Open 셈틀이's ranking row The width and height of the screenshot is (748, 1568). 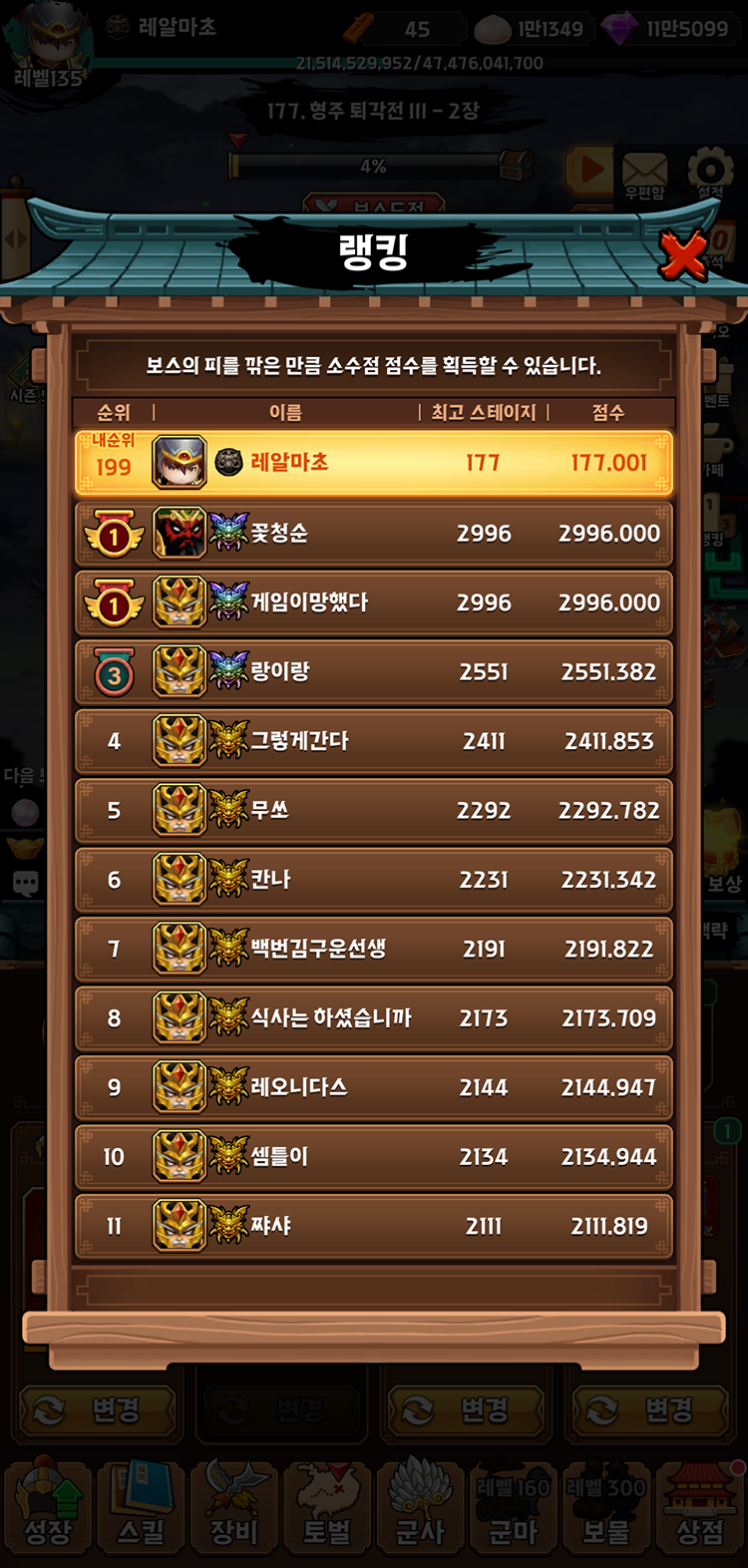[x=374, y=1157]
